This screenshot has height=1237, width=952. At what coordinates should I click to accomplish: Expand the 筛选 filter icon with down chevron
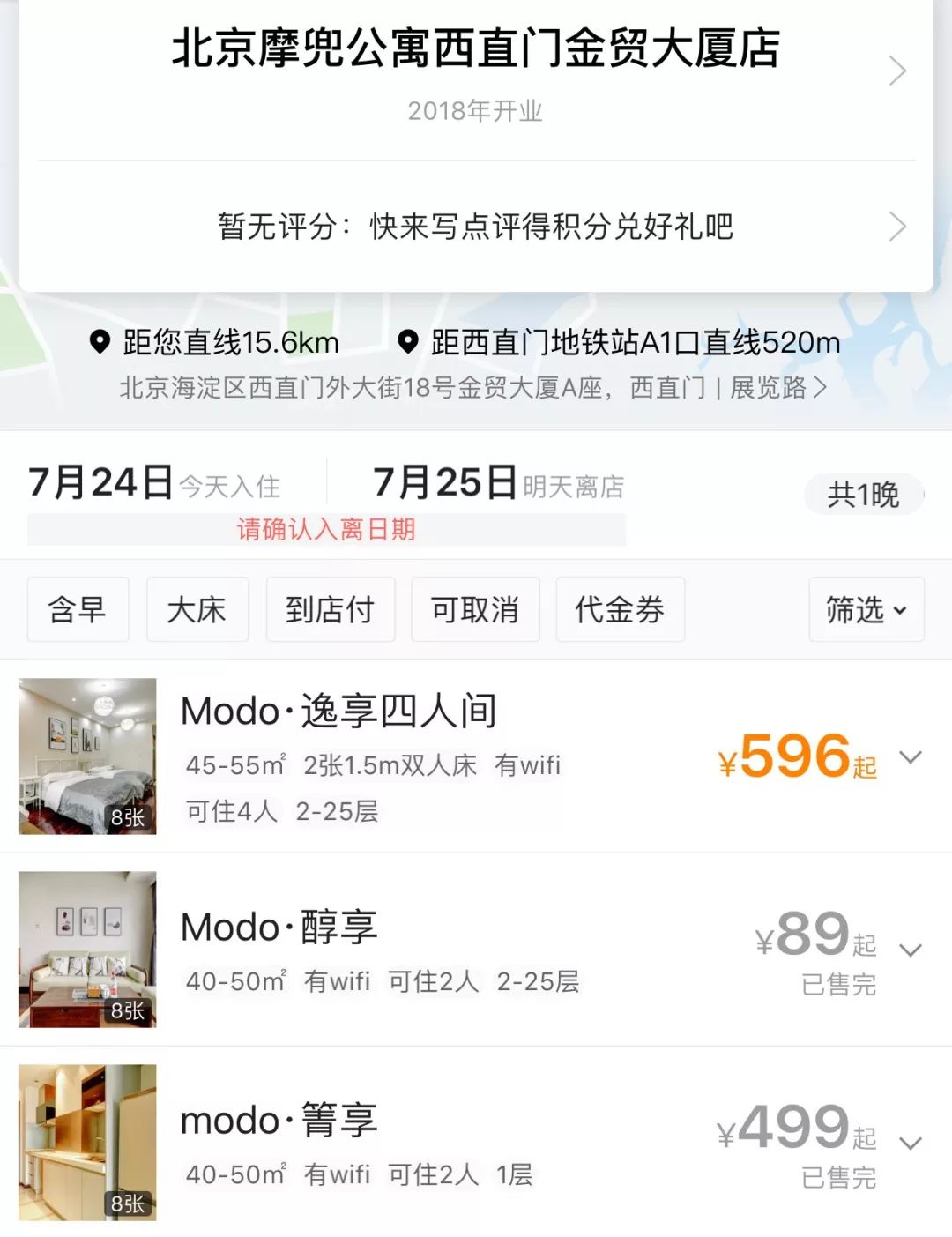(899, 609)
